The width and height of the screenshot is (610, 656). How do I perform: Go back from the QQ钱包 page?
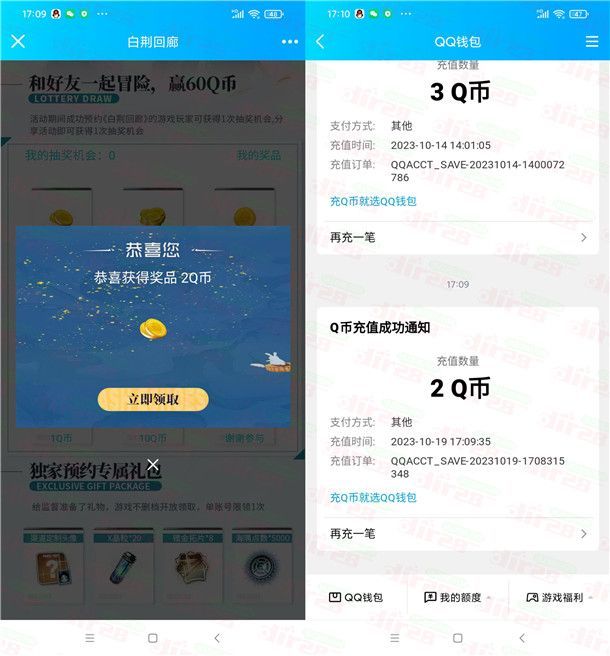(320, 41)
